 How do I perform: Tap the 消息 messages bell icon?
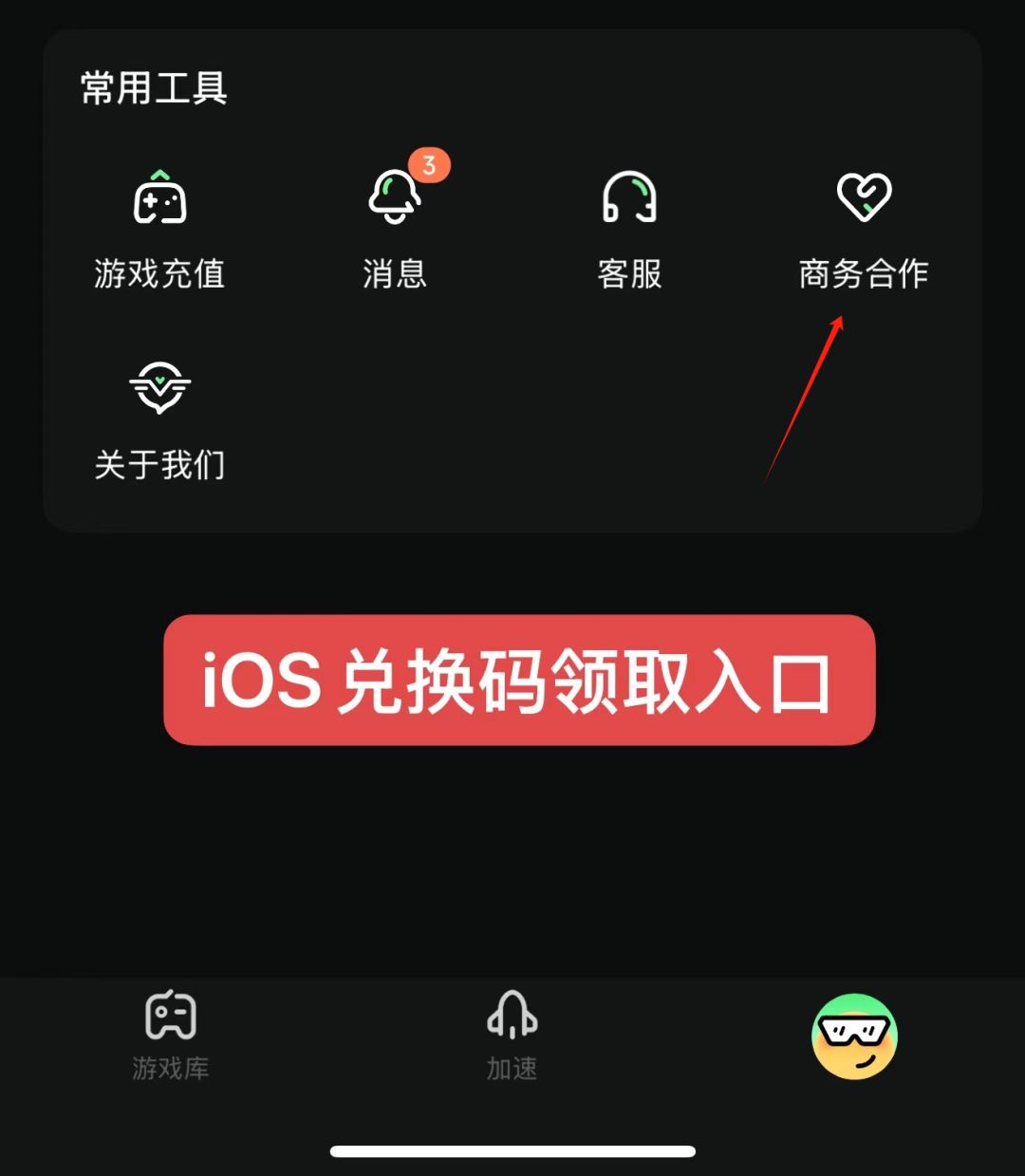(395, 196)
